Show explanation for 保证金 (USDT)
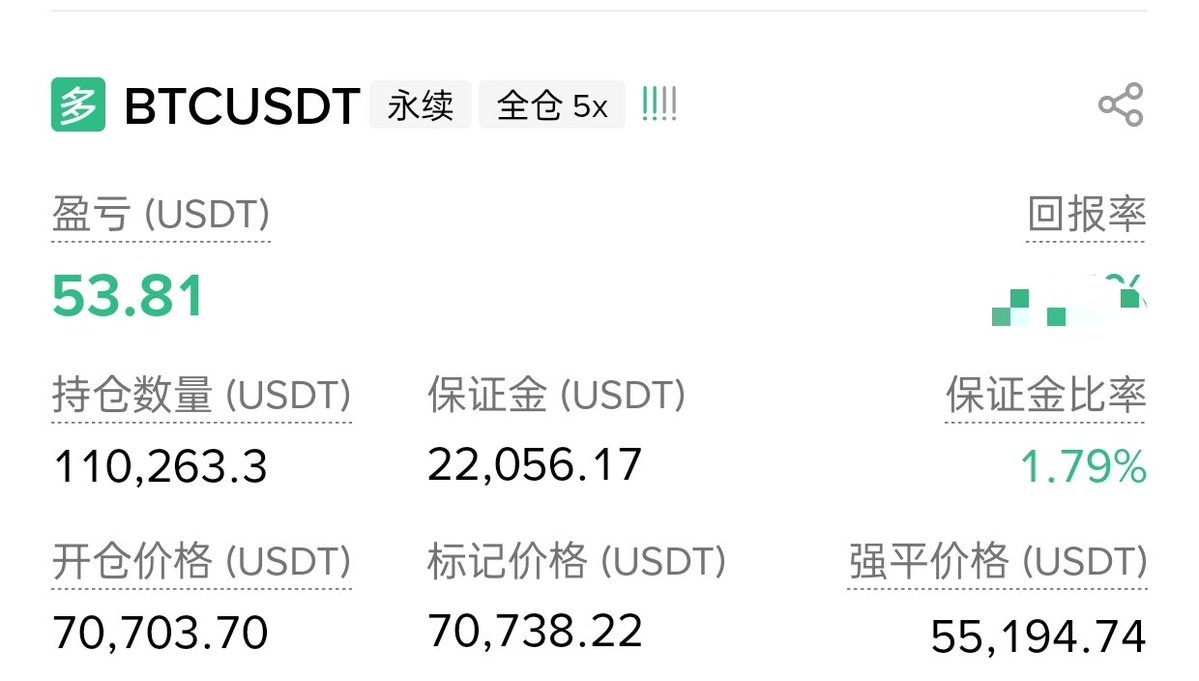 pos(556,396)
